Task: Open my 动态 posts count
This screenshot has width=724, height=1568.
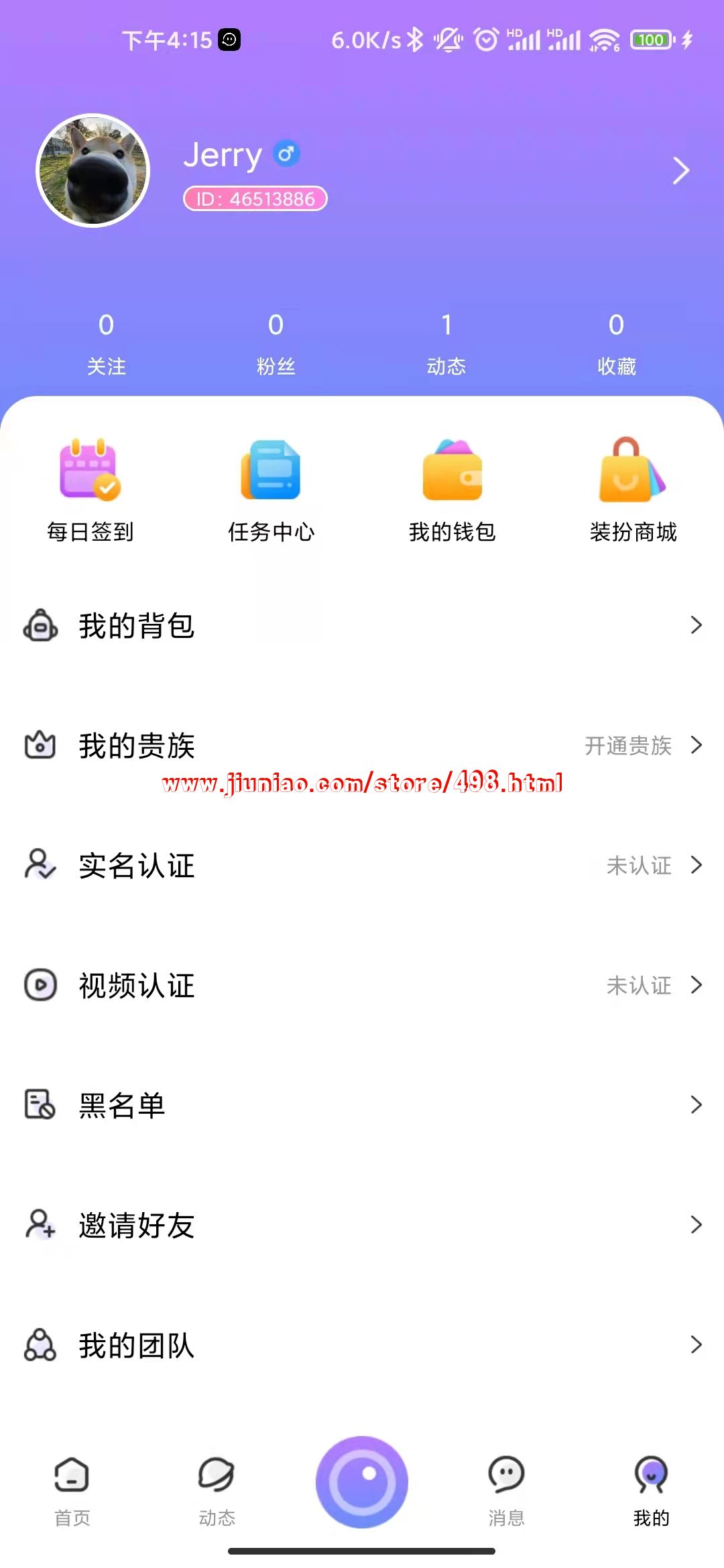Action: coord(446,344)
